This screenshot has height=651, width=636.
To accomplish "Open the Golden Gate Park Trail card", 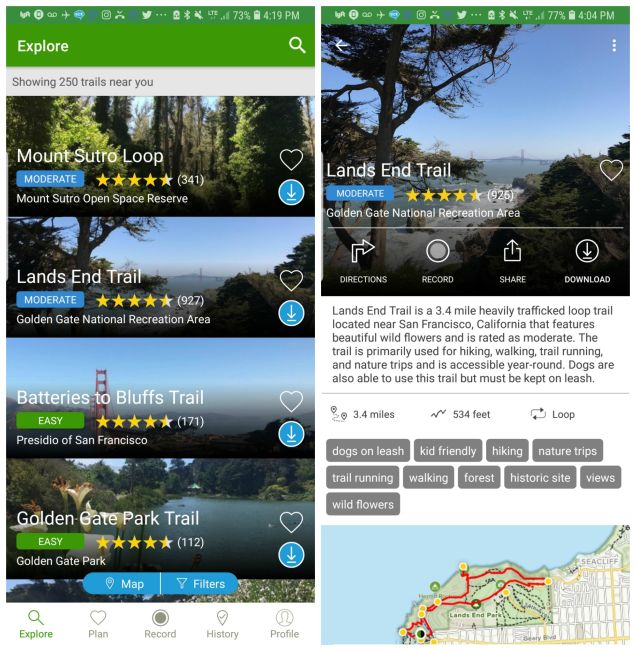I will pos(140,520).
